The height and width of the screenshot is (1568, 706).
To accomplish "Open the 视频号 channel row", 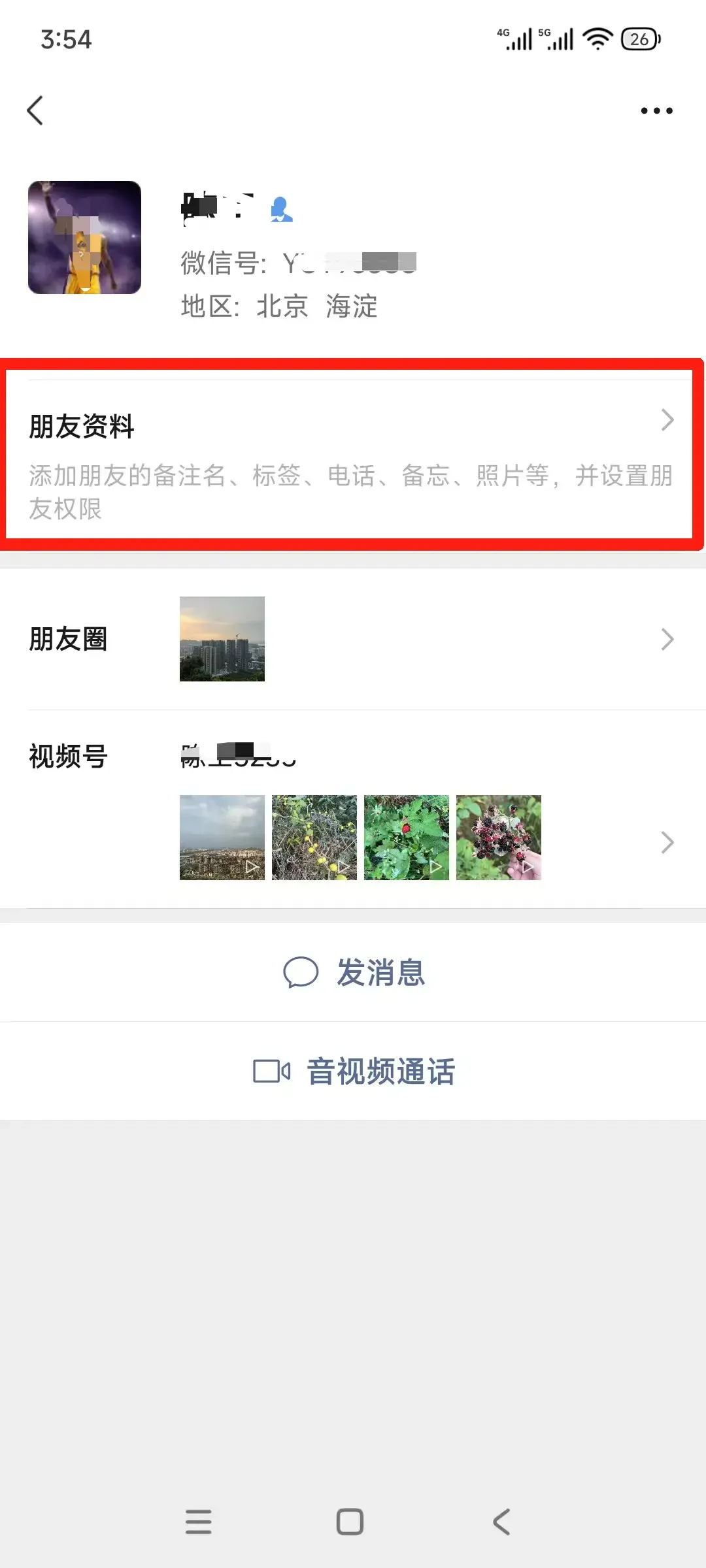I will point(353,809).
